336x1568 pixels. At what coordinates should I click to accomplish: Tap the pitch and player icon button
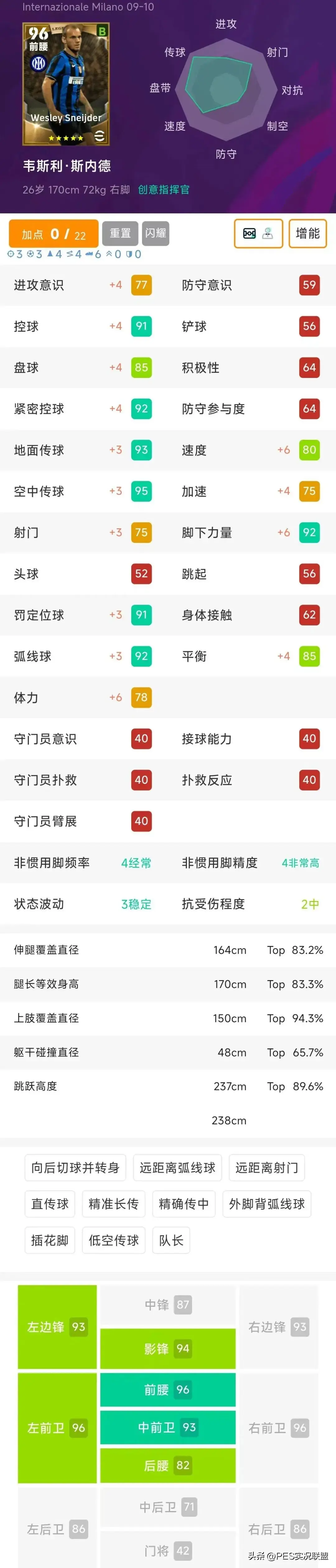(258, 233)
